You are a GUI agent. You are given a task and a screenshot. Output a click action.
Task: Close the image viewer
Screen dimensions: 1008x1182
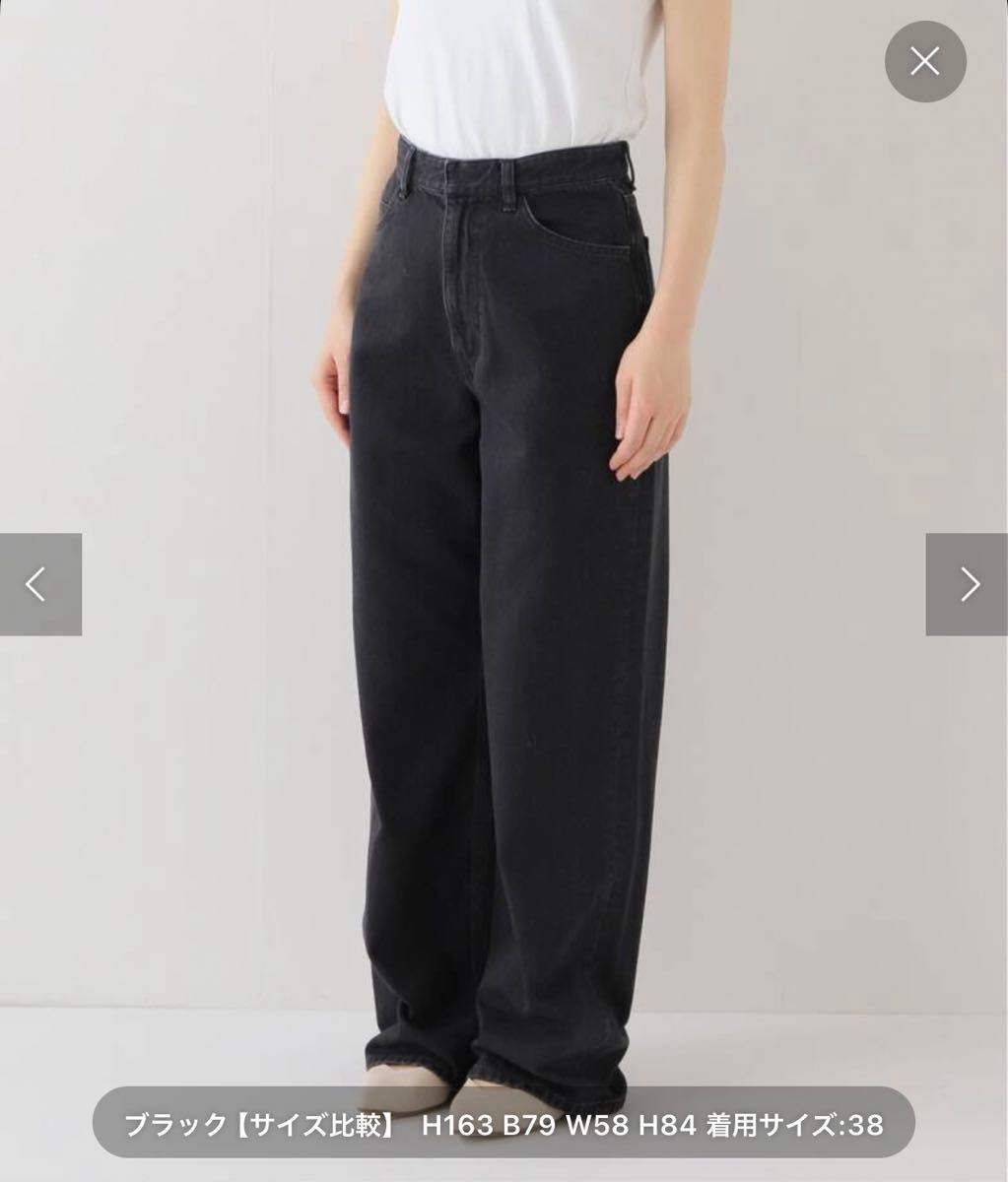[x=924, y=62]
